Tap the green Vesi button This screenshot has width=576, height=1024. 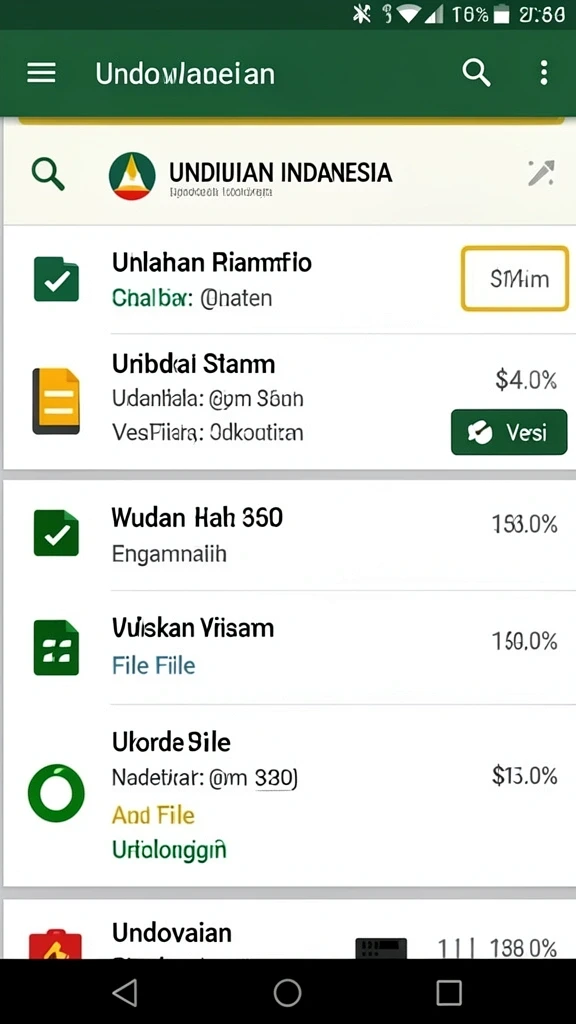(509, 432)
